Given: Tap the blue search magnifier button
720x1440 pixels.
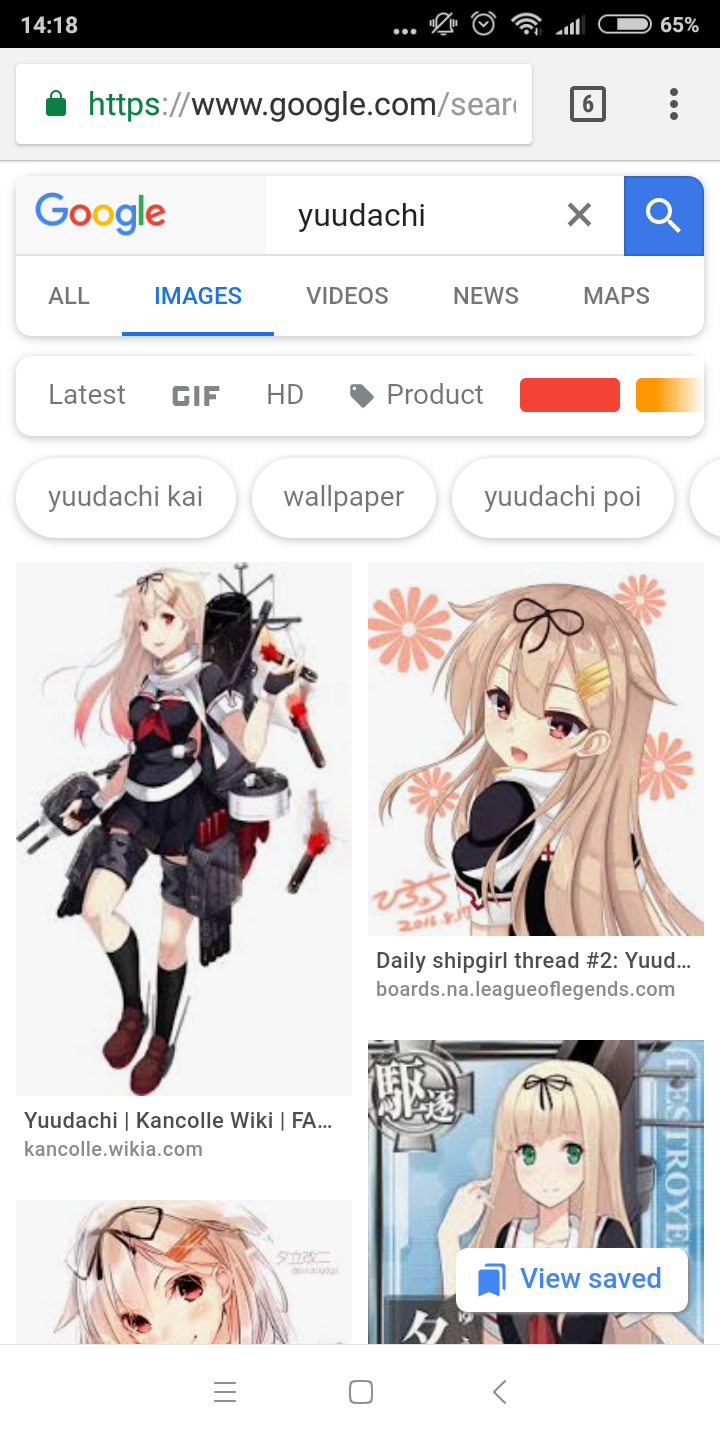Looking at the screenshot, I should (x=664, y=215).
